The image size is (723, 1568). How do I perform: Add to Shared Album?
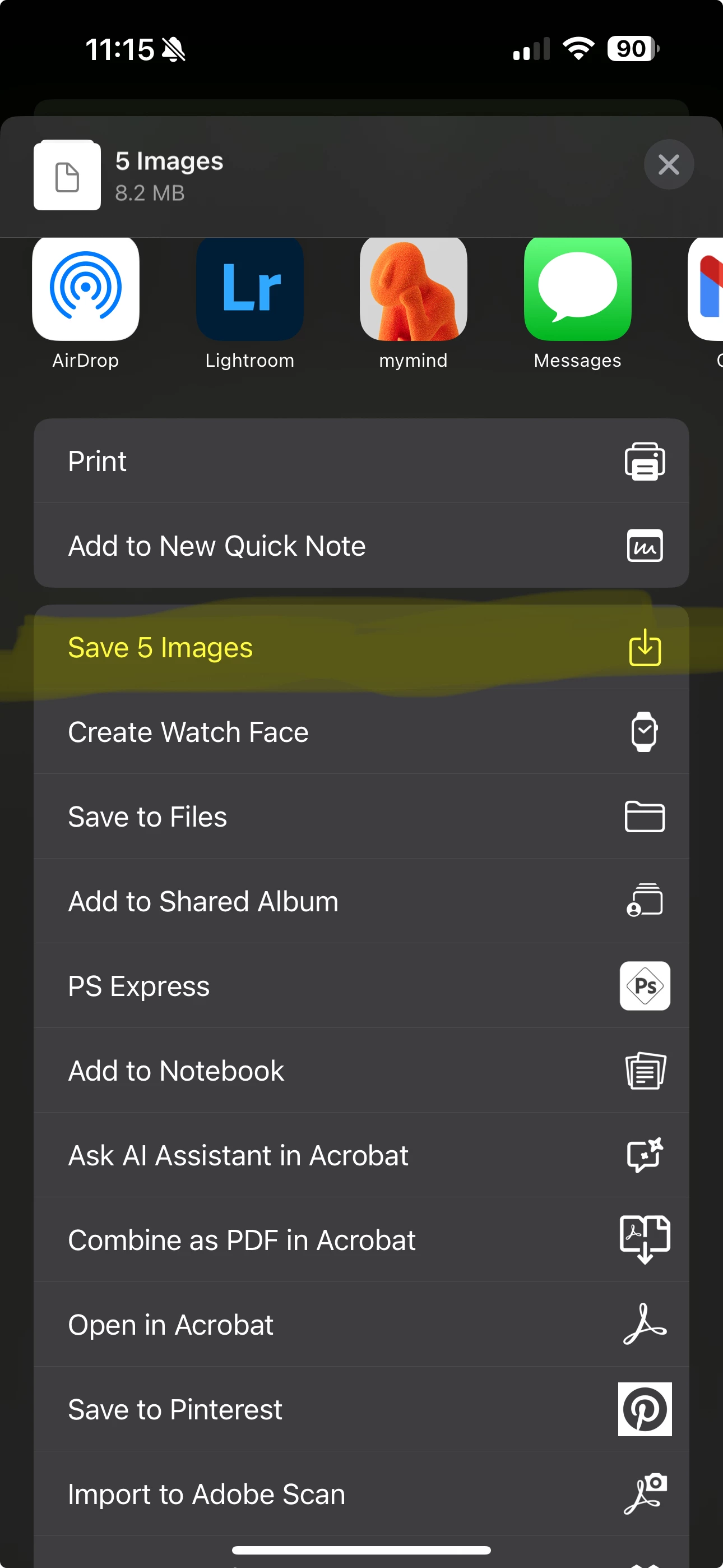coord(361,901)
